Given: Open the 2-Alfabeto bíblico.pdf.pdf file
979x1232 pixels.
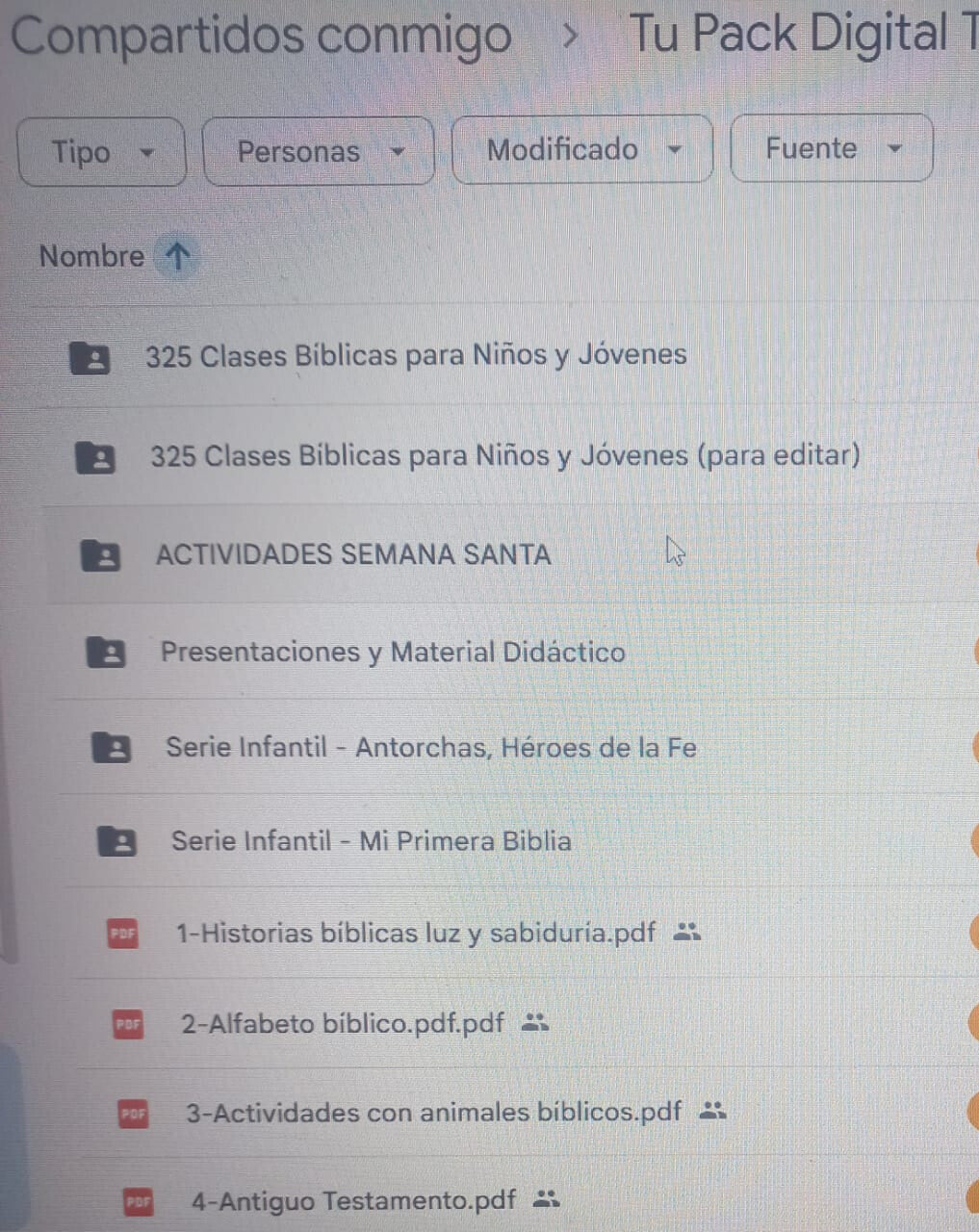Looking at the screenshot, I should point(342,1023).
